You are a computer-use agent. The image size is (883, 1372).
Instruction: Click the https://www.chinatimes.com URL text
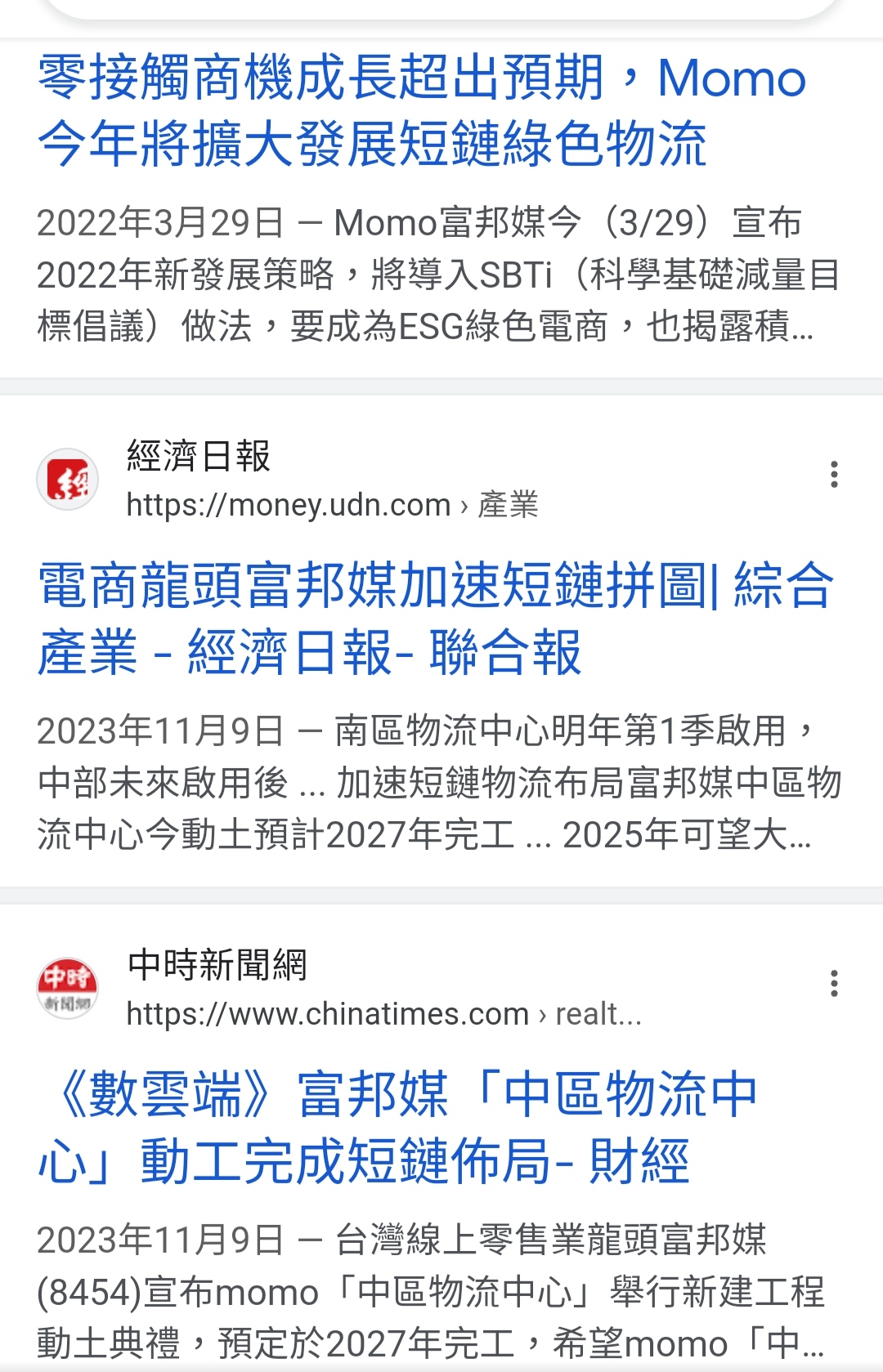325,1013
